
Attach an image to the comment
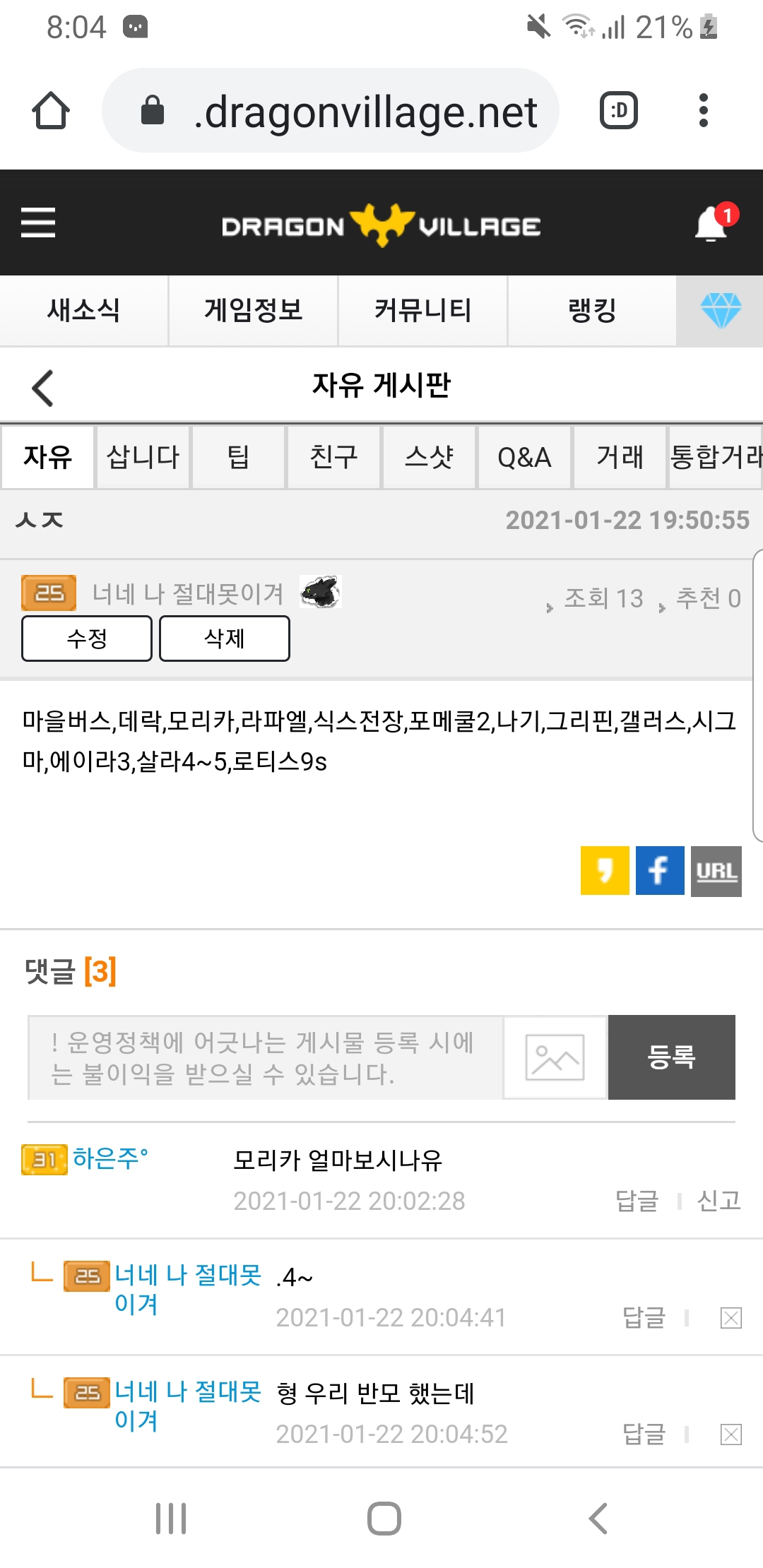[x=555, y=1057]
